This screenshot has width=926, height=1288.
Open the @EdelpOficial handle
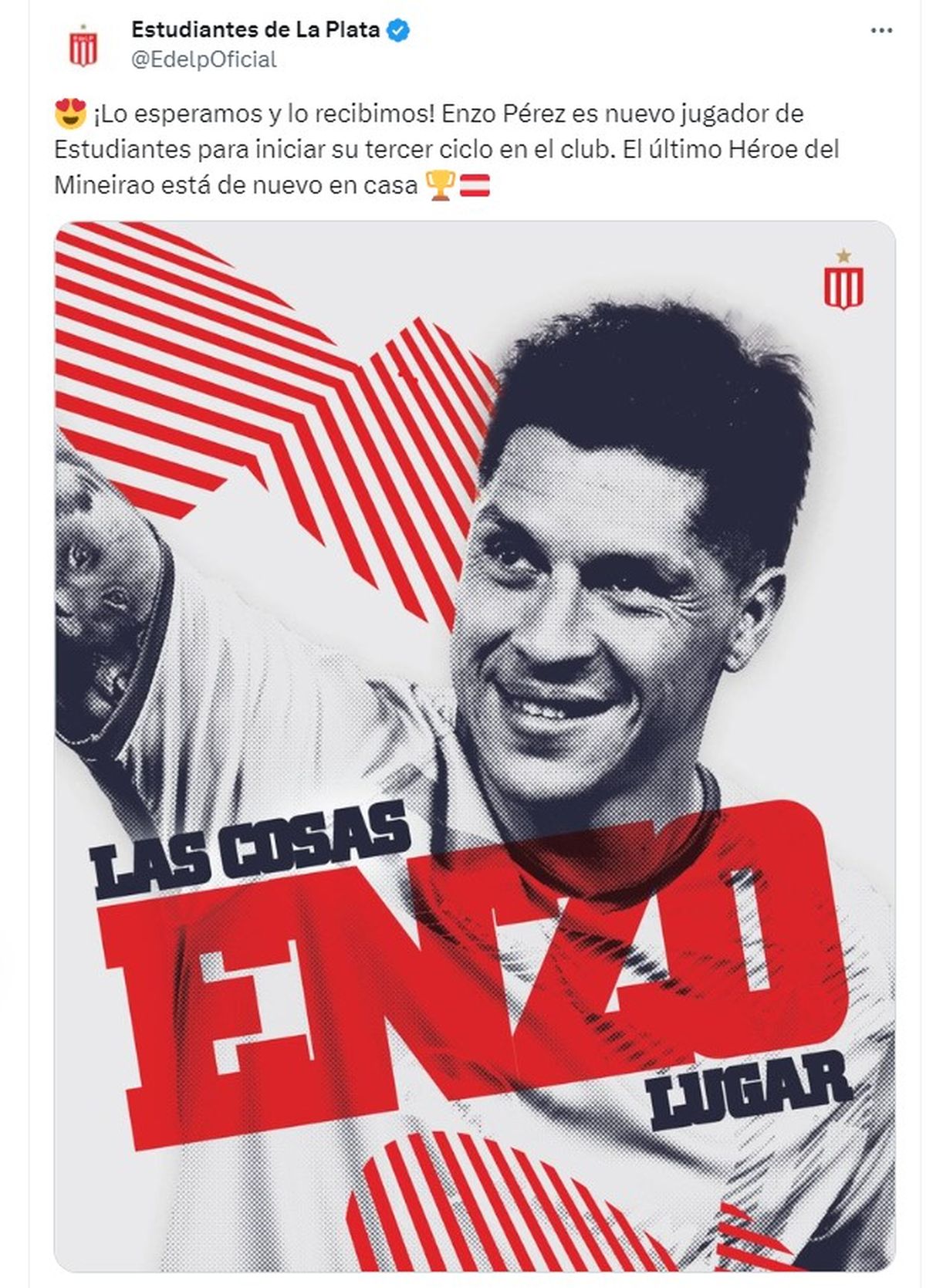click(x=204, y=59)
